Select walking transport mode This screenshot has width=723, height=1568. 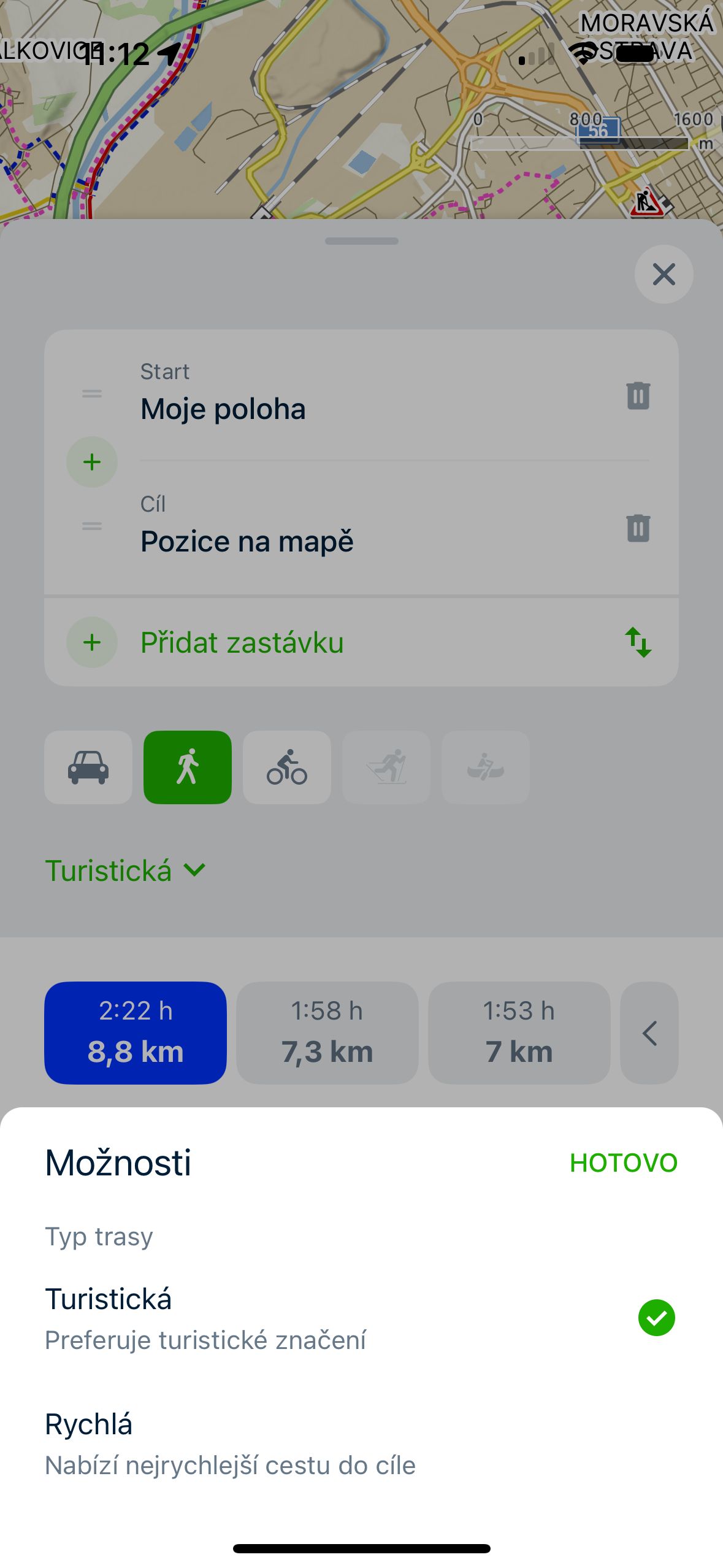click(188, 767)
